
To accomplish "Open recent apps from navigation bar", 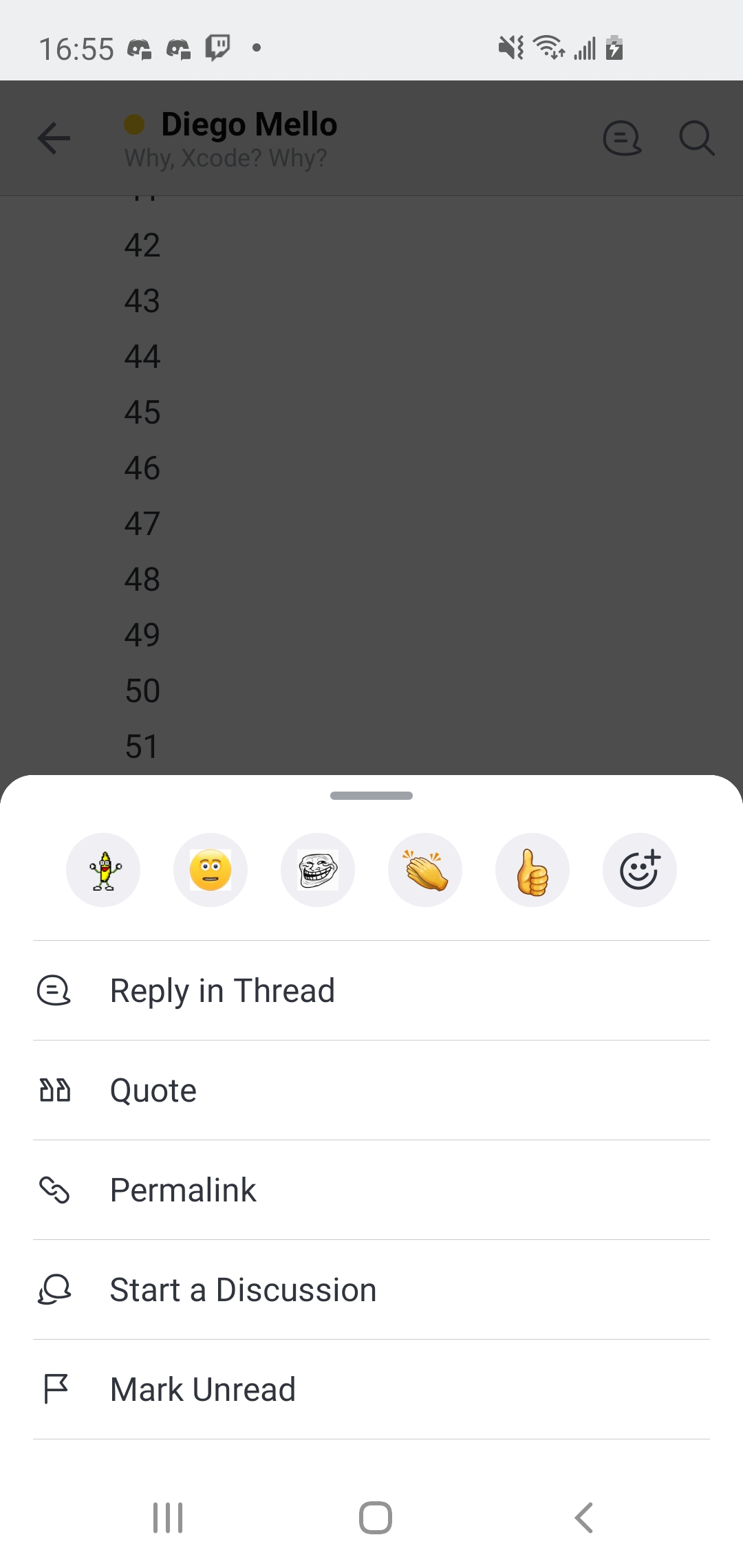I will 168,1518.
